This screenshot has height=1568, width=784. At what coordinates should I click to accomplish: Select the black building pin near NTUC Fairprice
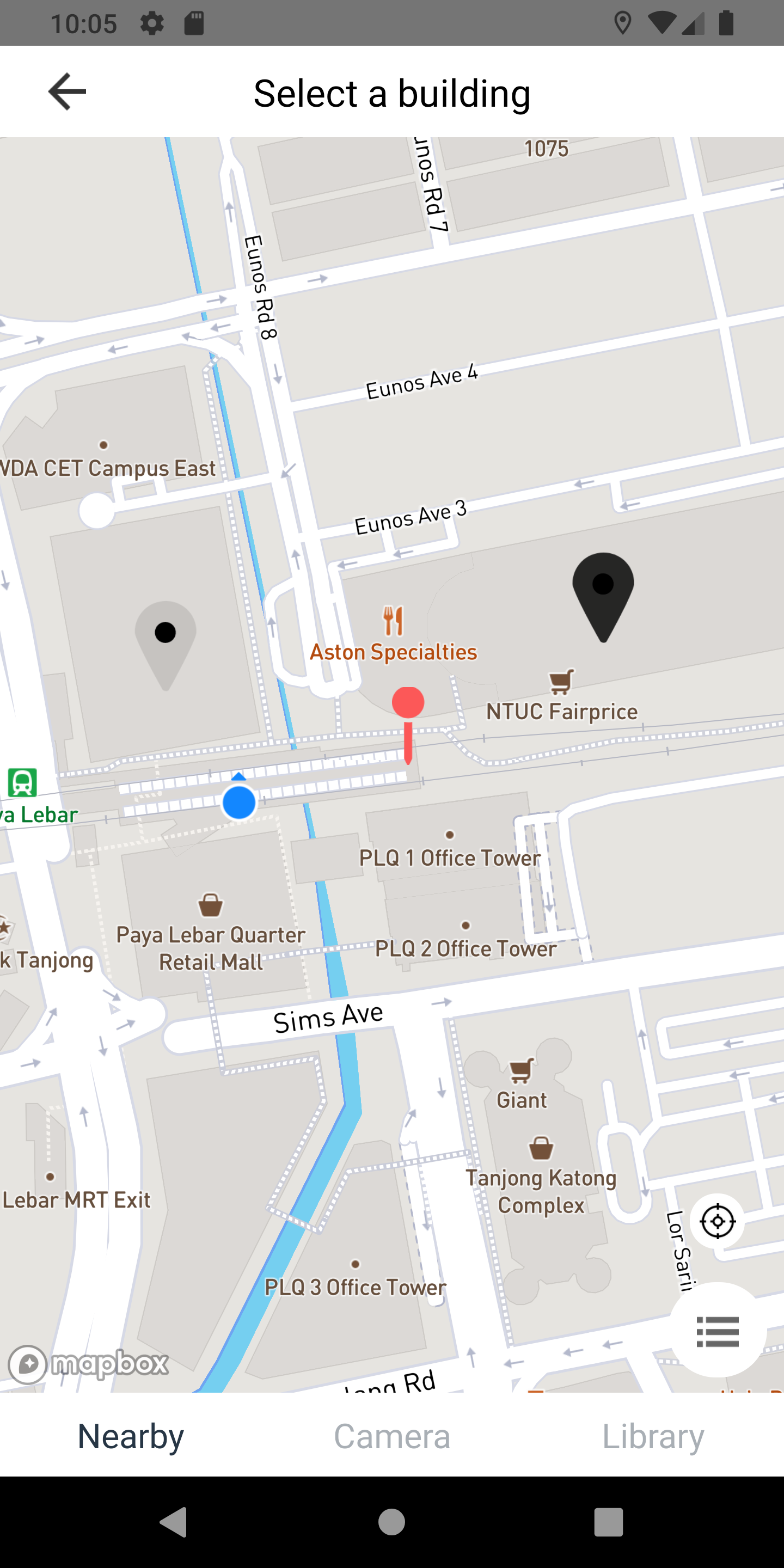point(603,597)
